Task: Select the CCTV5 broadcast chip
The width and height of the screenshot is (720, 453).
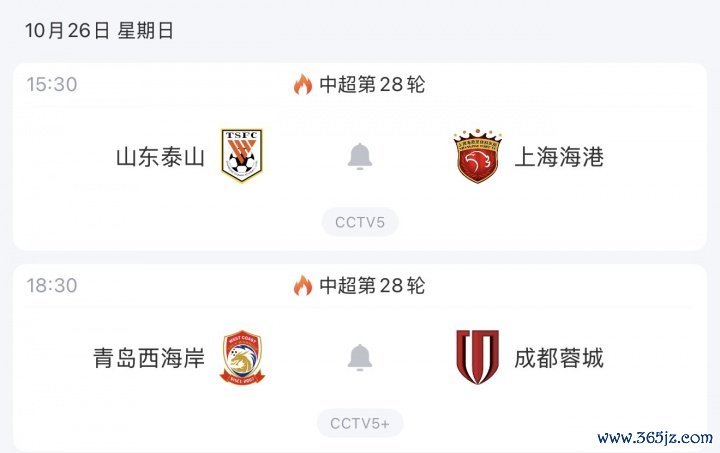Action: pyautogui.click(x=360, y=222)
